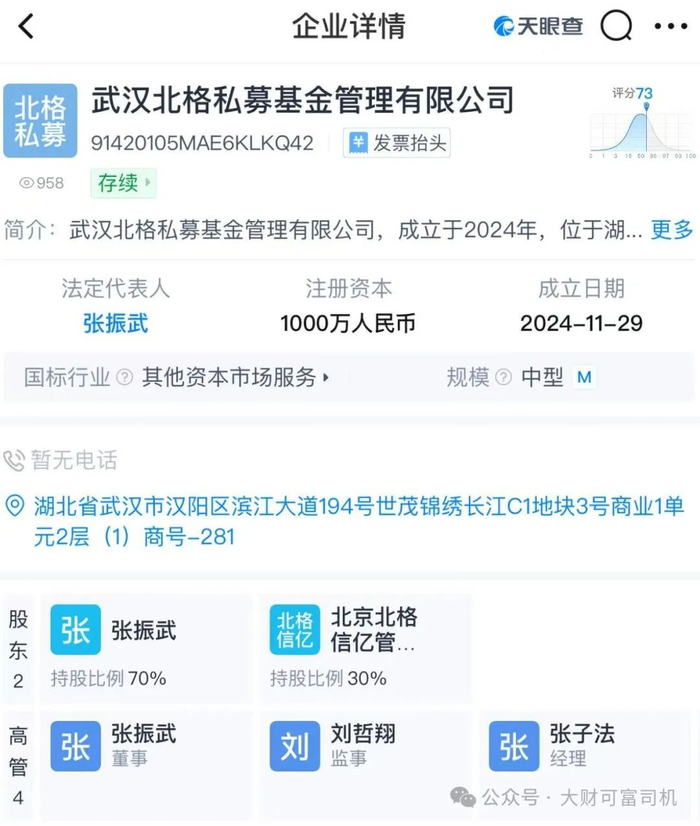This screenshot has width=700, height=826.
Task: View the 评分 73 score chart
Action: [642, 126]
